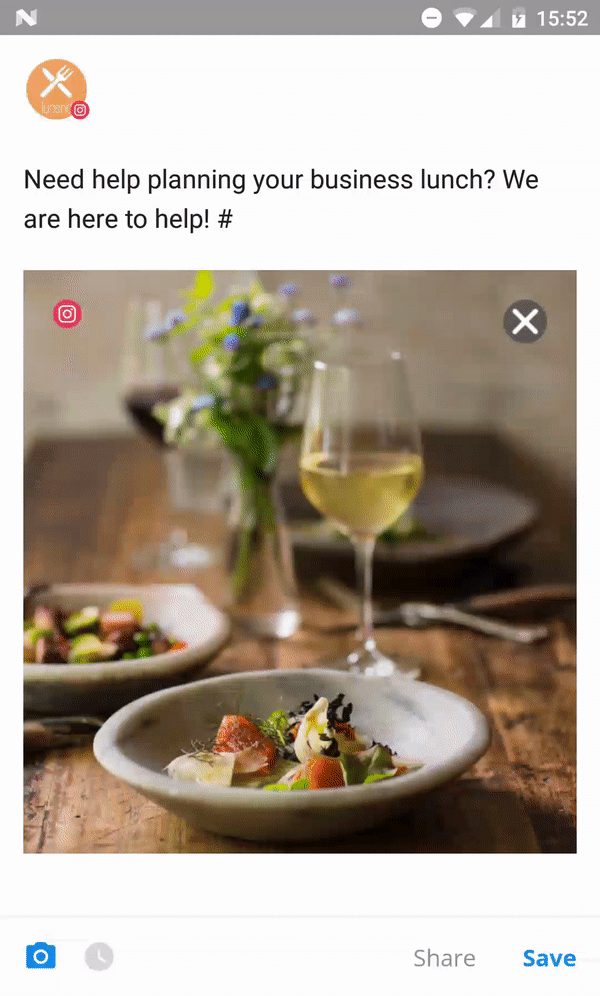The image size is (600, 996).
Task: Open the attached food photo
Action: [300, 600]
